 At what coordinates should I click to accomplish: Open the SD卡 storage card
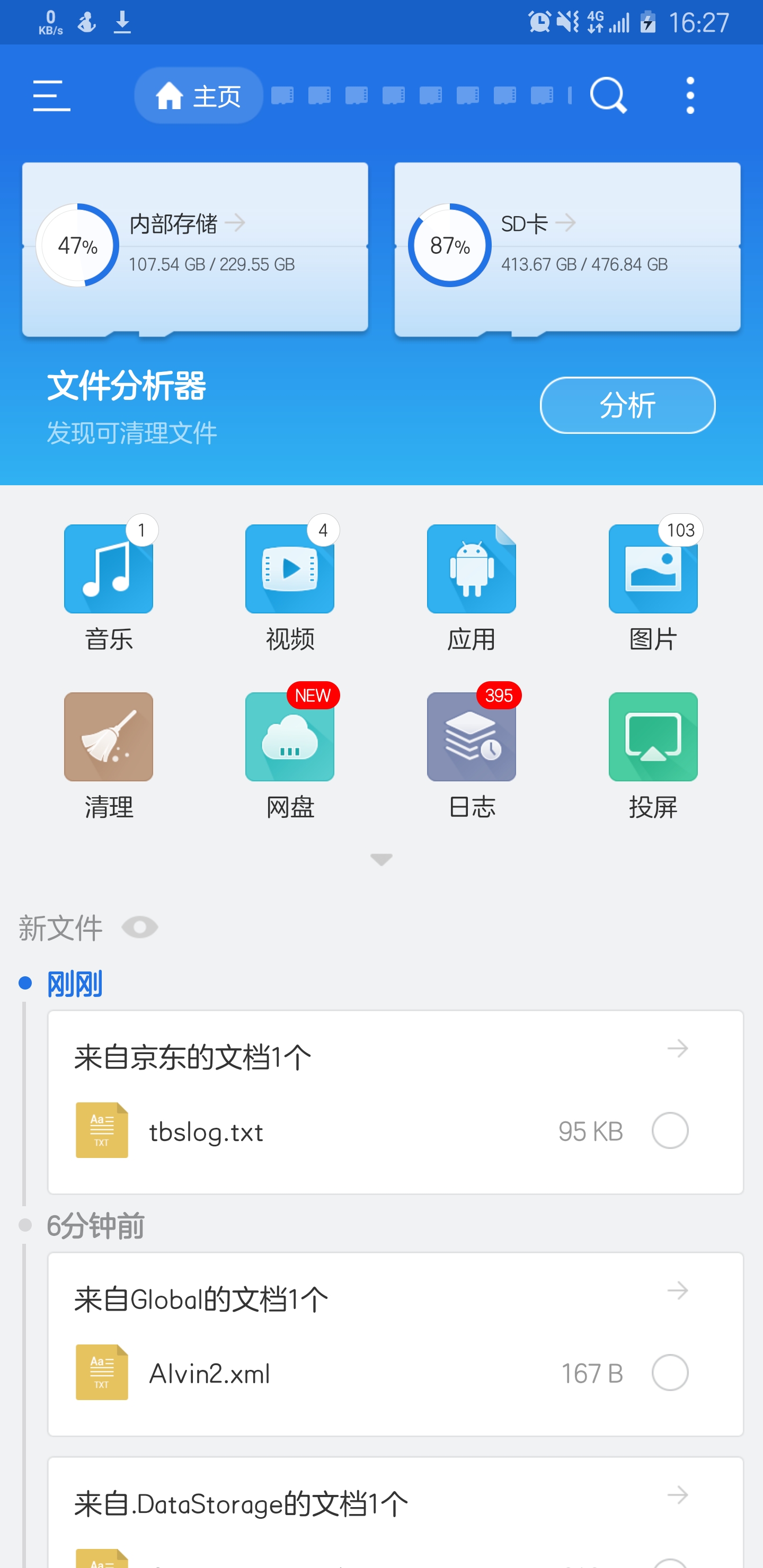point(567,248)
